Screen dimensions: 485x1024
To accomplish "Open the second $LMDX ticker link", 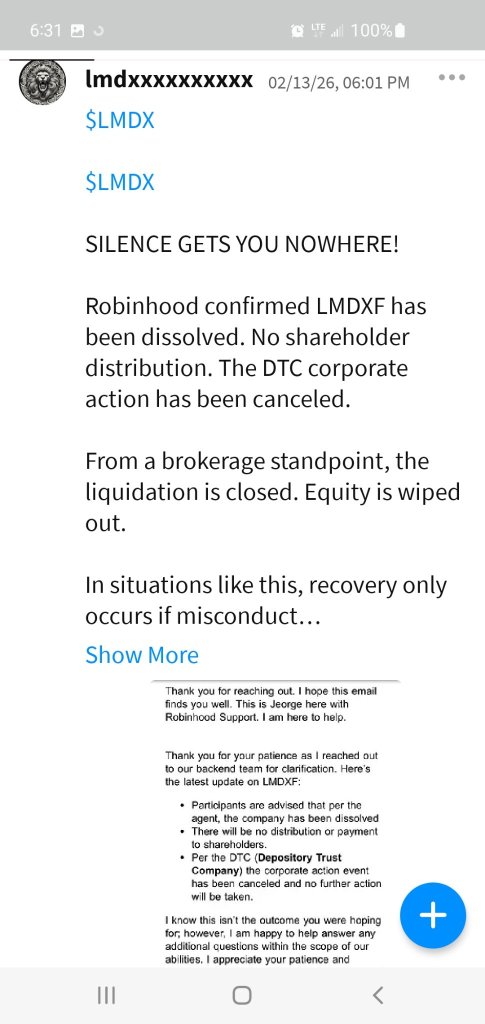I will pos(119,182).
